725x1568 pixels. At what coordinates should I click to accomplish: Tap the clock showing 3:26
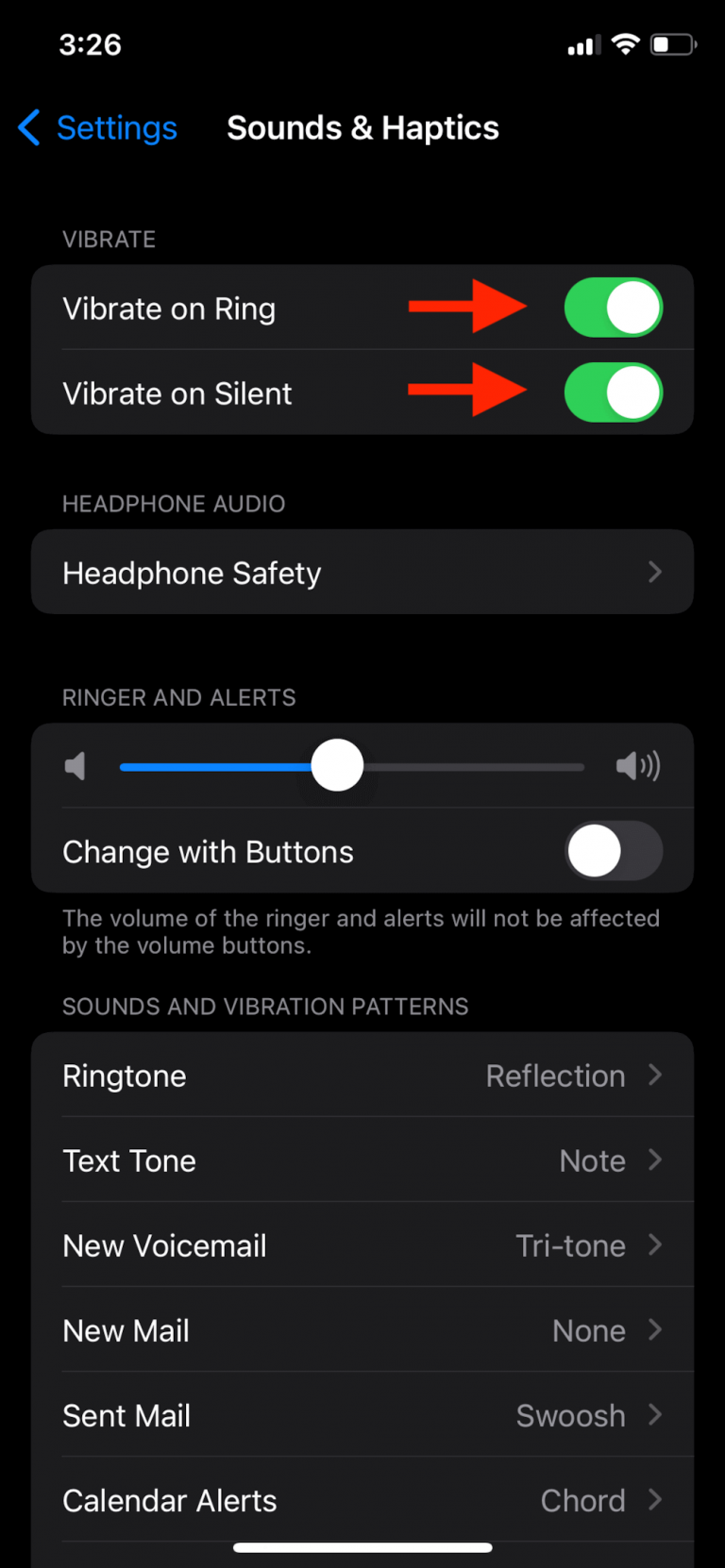tap(90, 43)
